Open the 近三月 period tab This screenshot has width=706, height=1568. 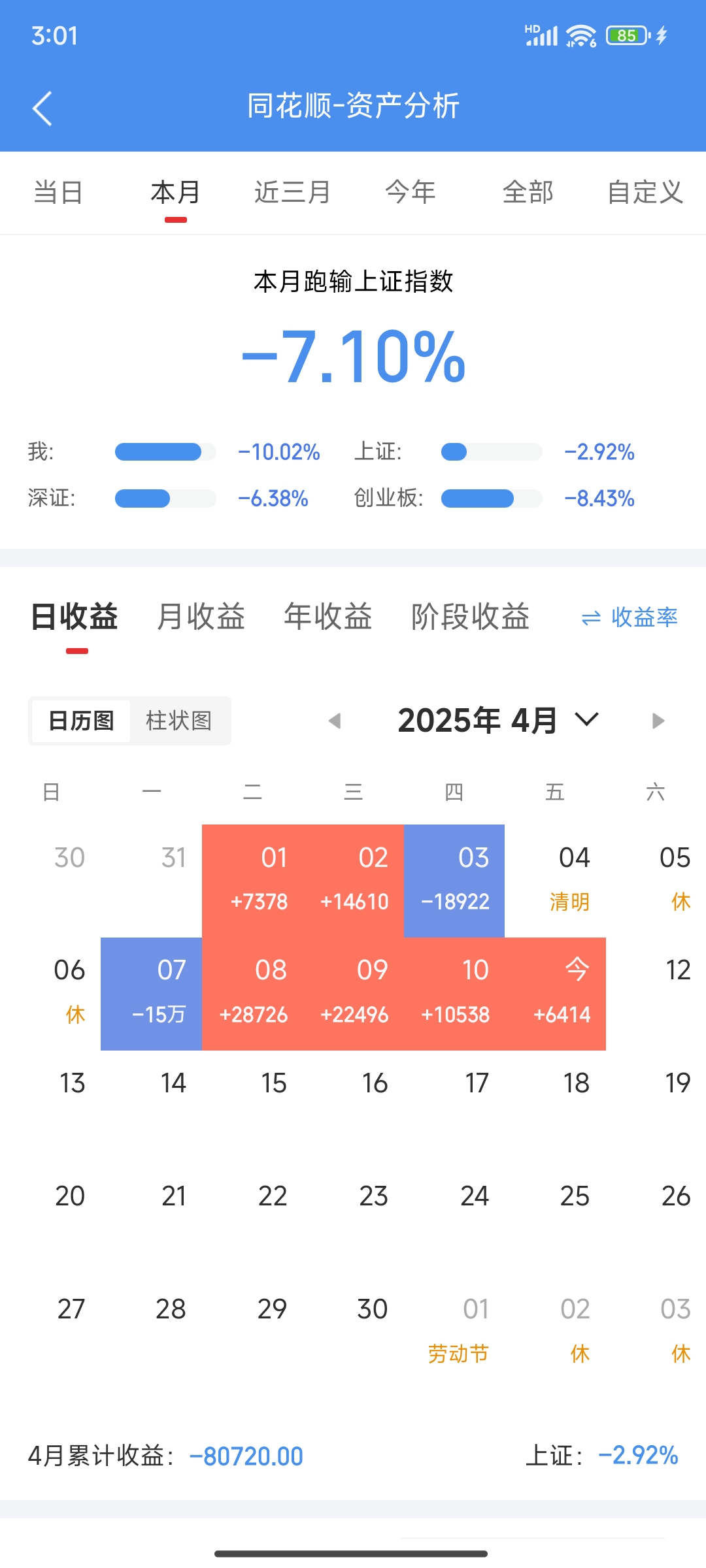pyautogui.click(x=292, y=192)
